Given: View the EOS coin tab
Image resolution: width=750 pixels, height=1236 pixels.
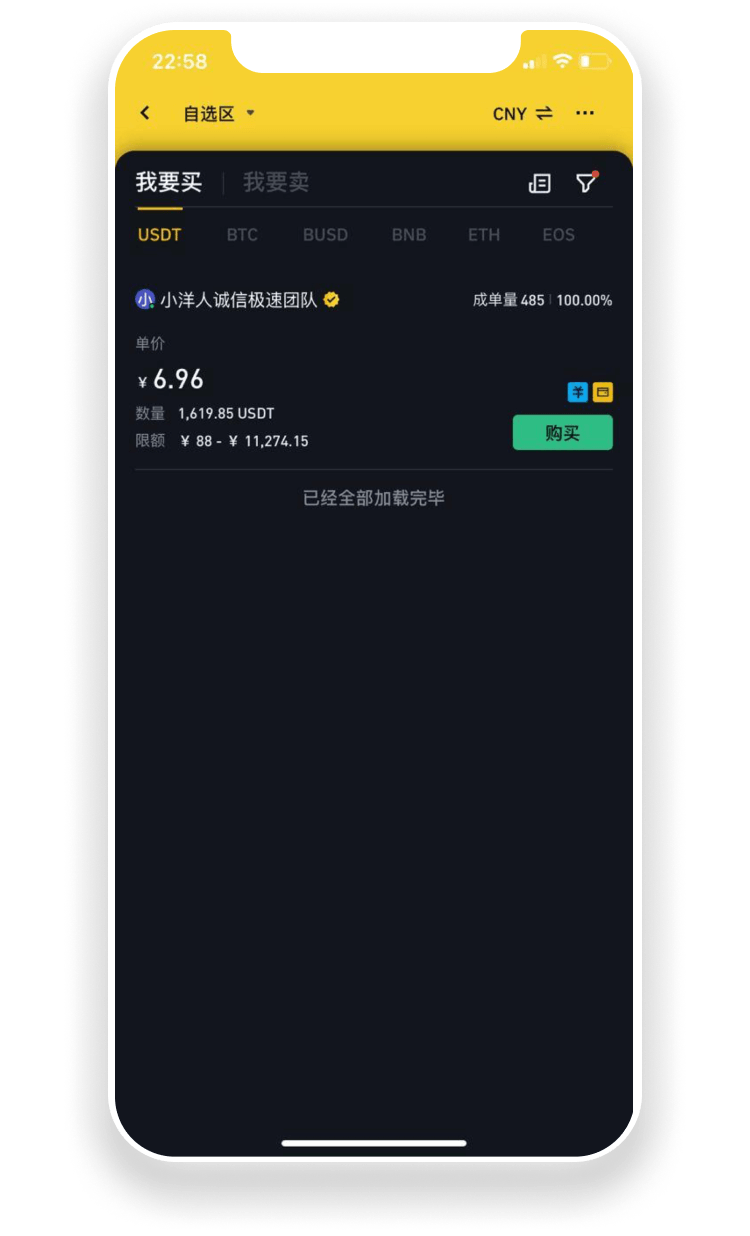Looking at the screenshot, I should click(558, 235).
